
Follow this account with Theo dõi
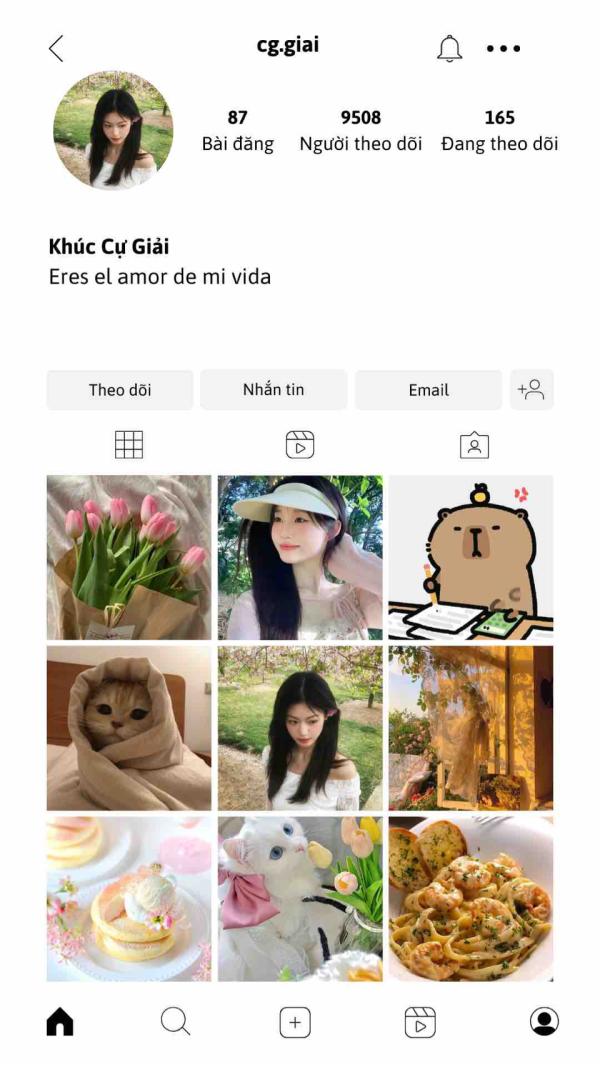(x=120, y=390)
